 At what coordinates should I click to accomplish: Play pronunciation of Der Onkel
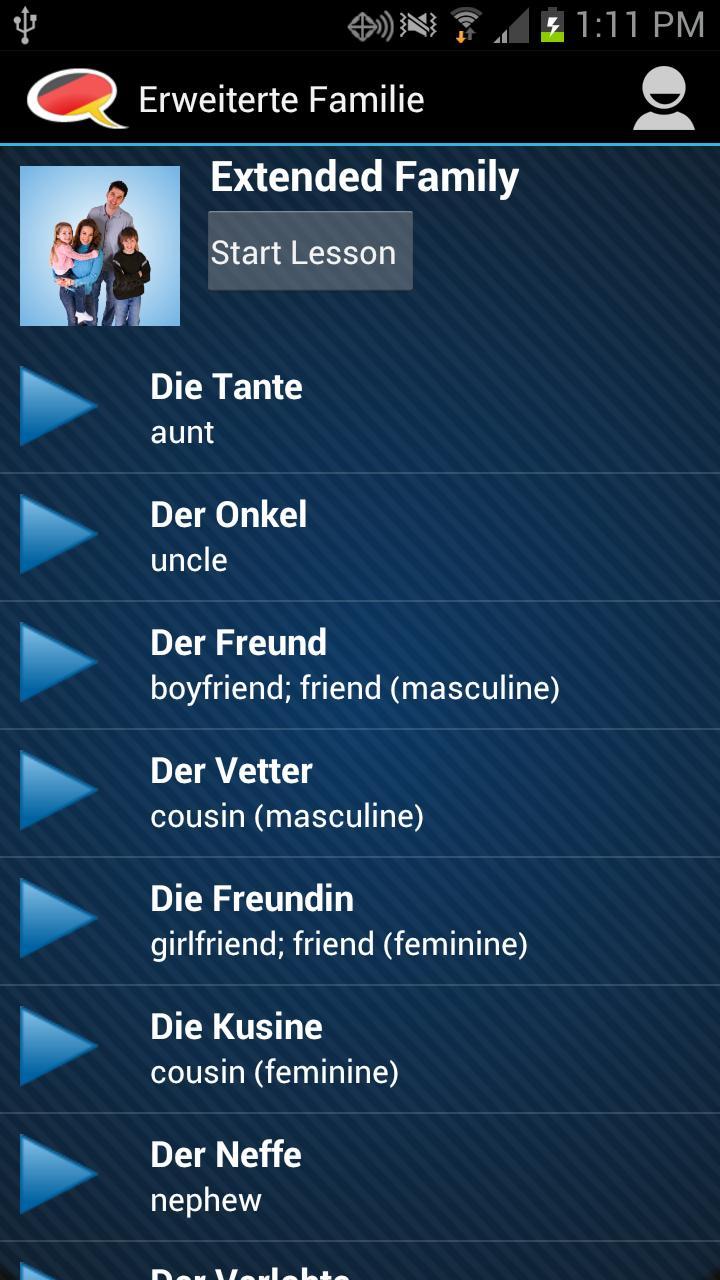(57, 535)
